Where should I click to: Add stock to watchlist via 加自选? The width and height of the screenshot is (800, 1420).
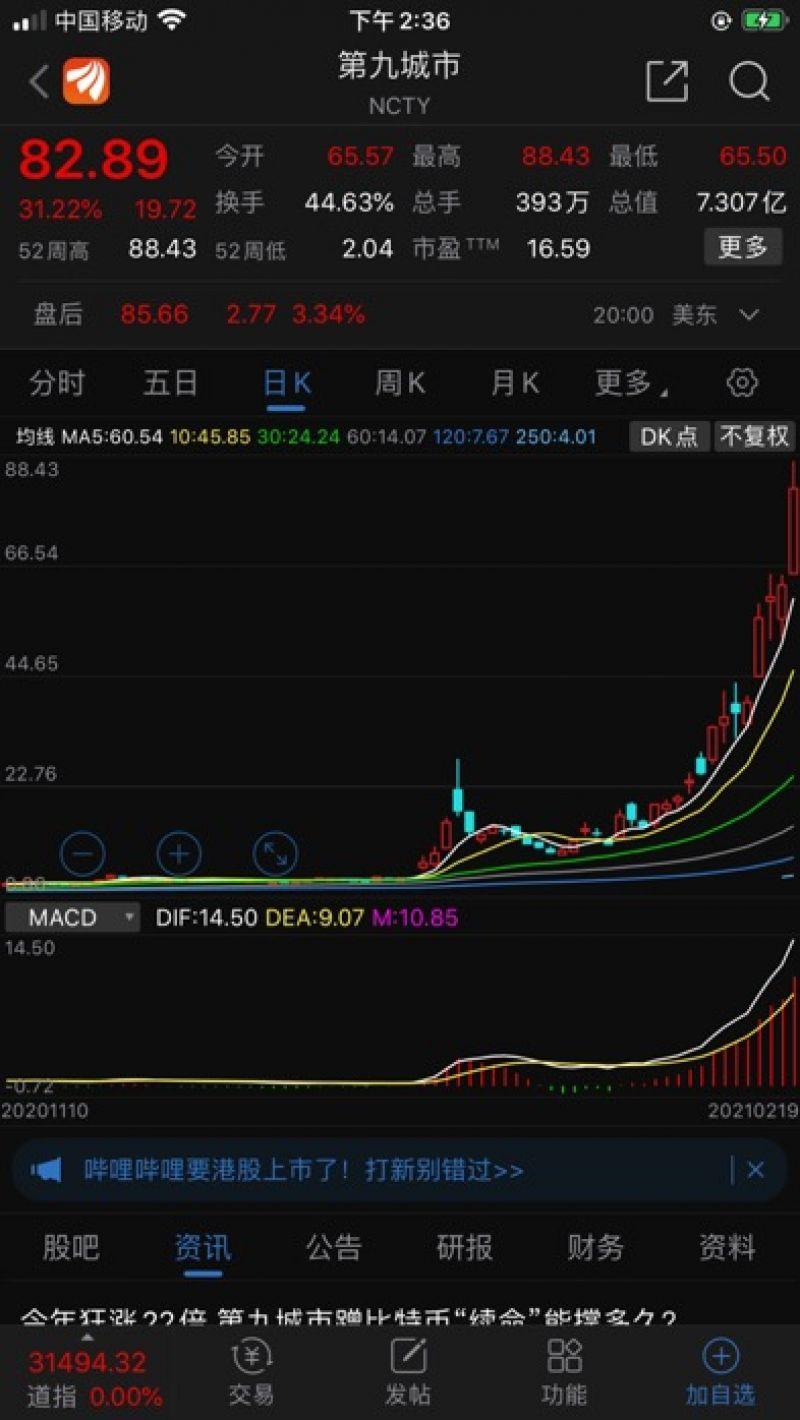720,1372
